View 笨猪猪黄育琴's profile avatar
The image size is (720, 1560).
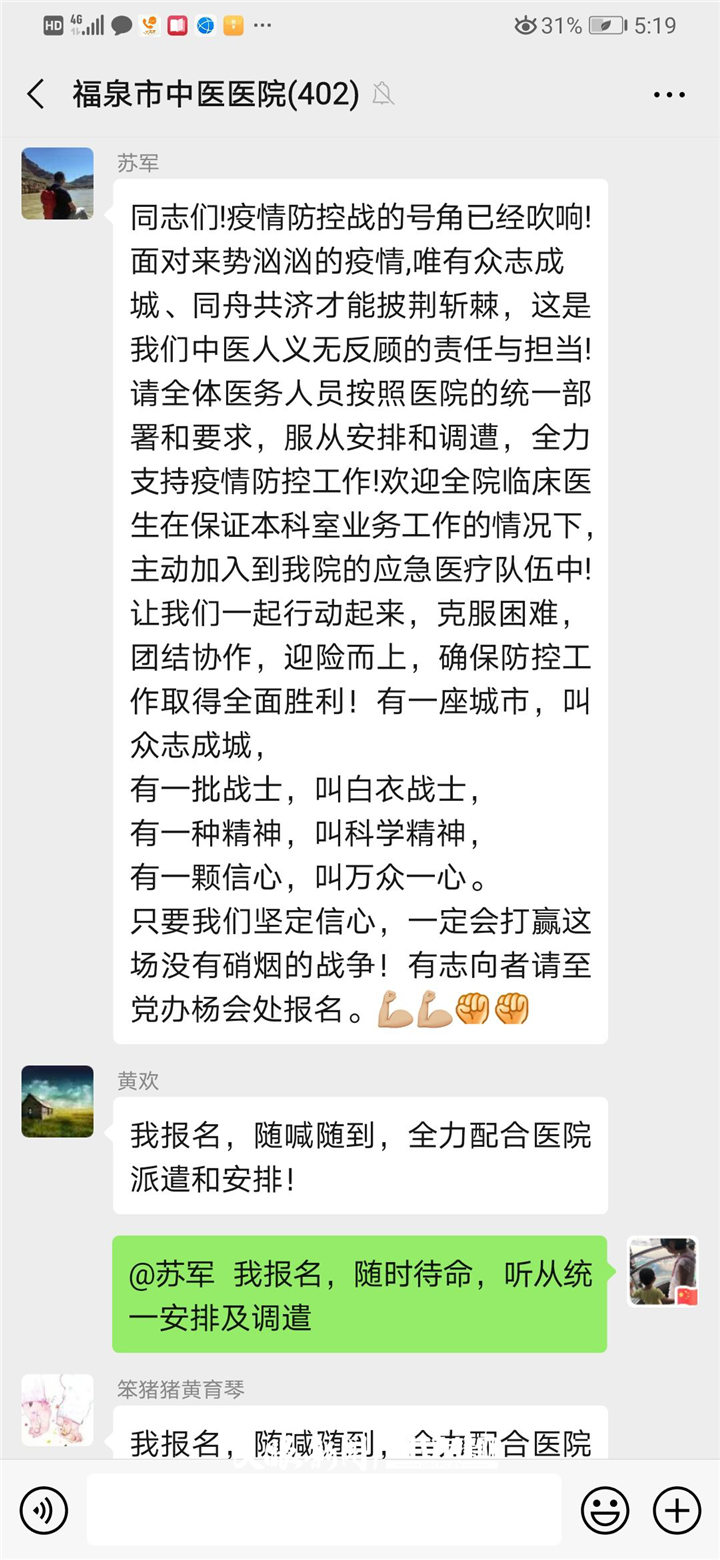coord(57,1410)
